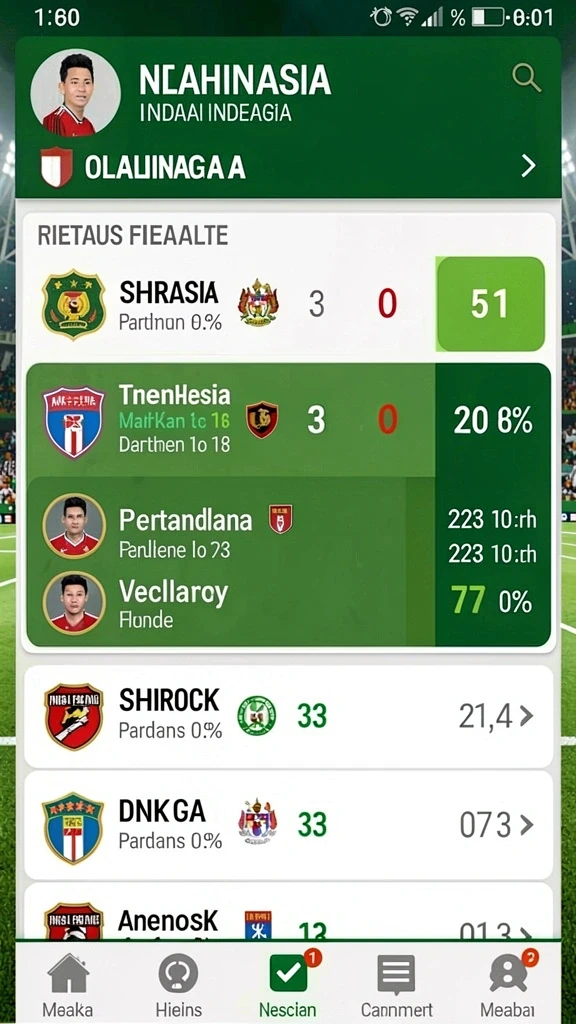Screen dimensions: 576x1024
Task: Select the Nescian tab
Action: pos(288,984)
